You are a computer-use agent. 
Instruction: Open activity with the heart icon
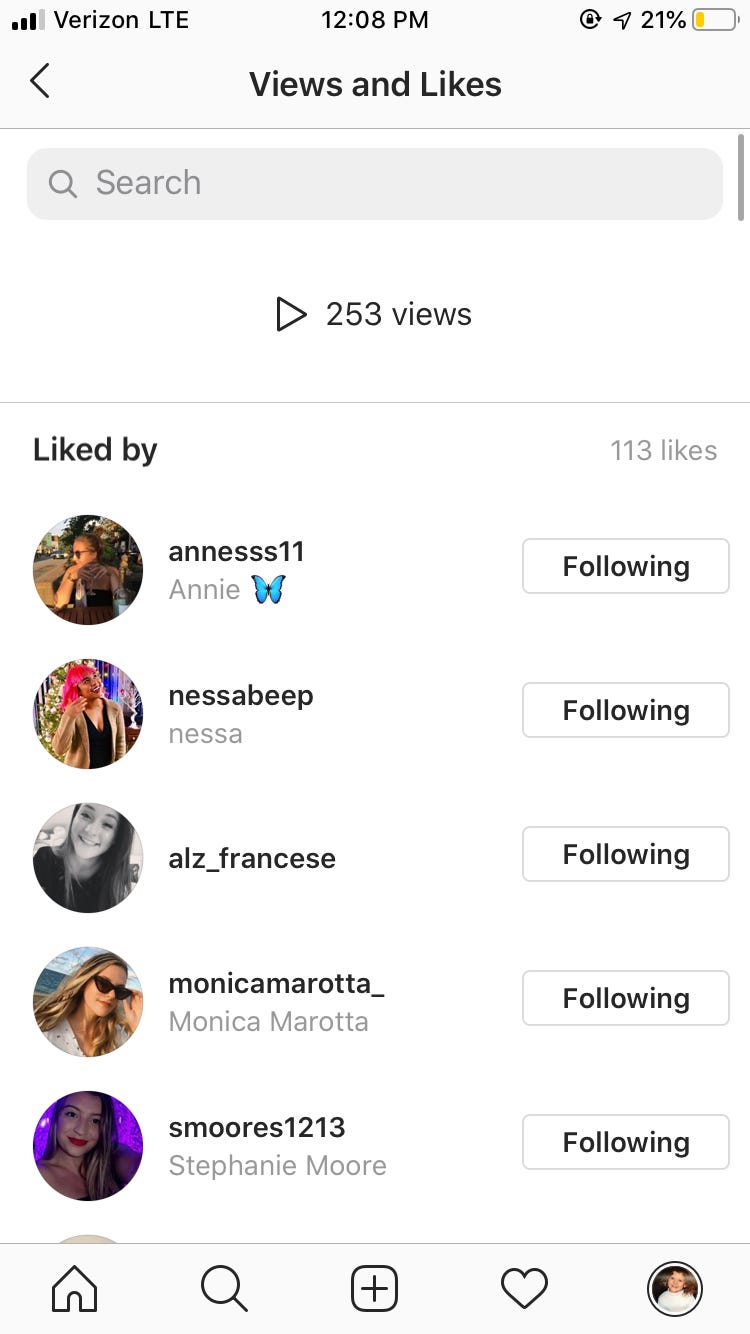point(524,1289)
